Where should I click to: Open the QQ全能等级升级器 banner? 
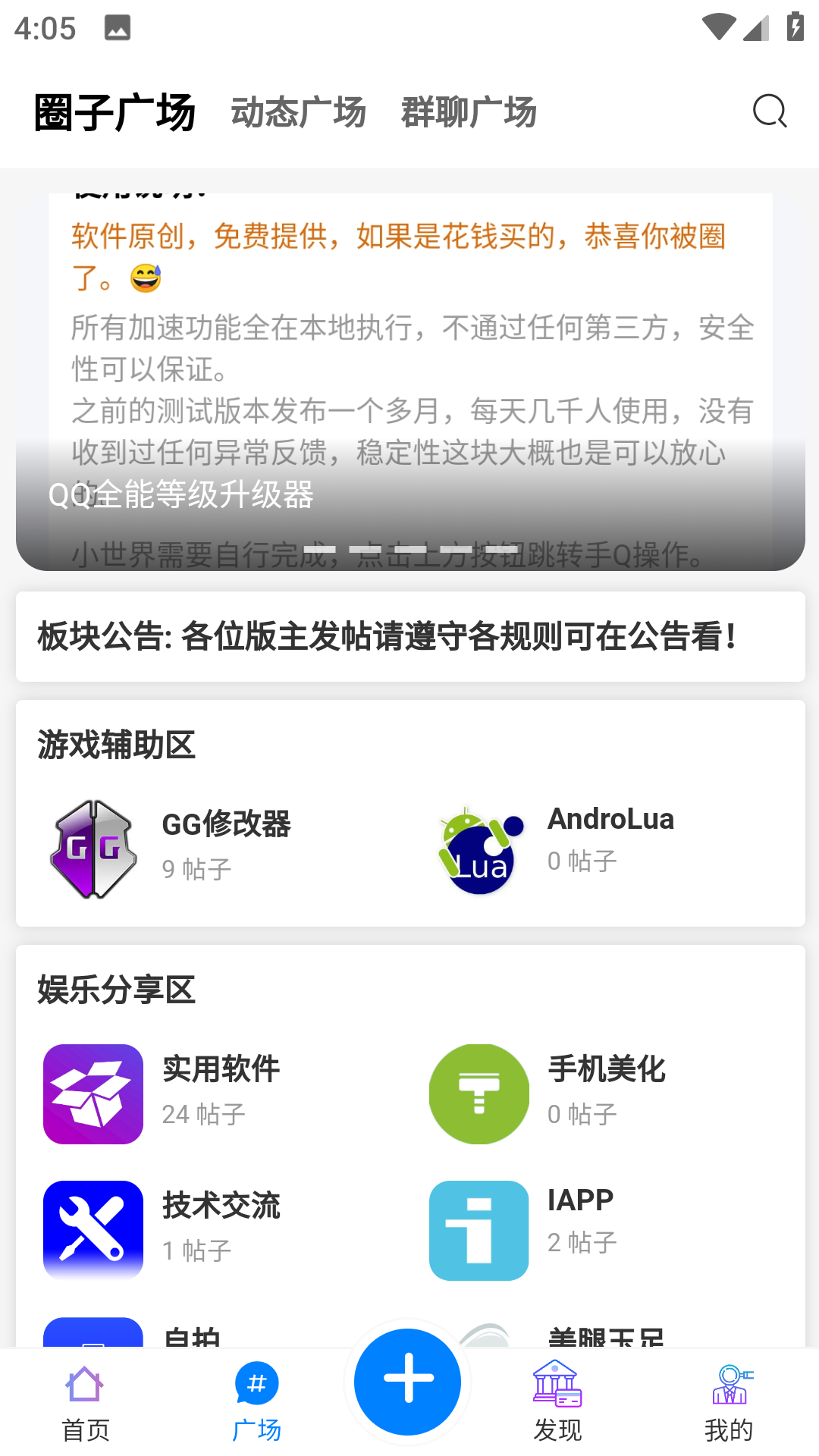tap(409, 379)
